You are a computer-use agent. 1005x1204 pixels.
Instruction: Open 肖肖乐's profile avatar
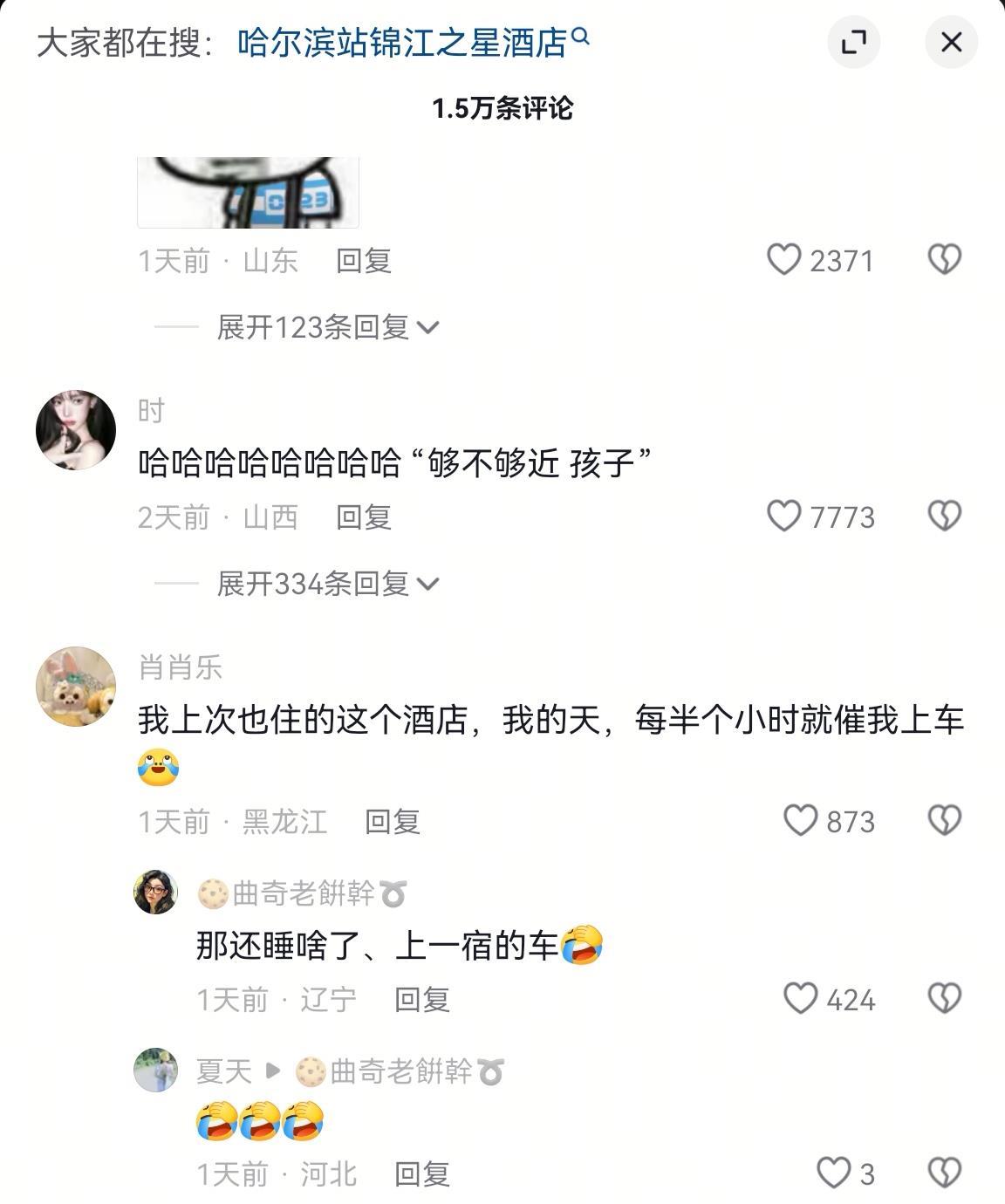(x=76, y=686)
